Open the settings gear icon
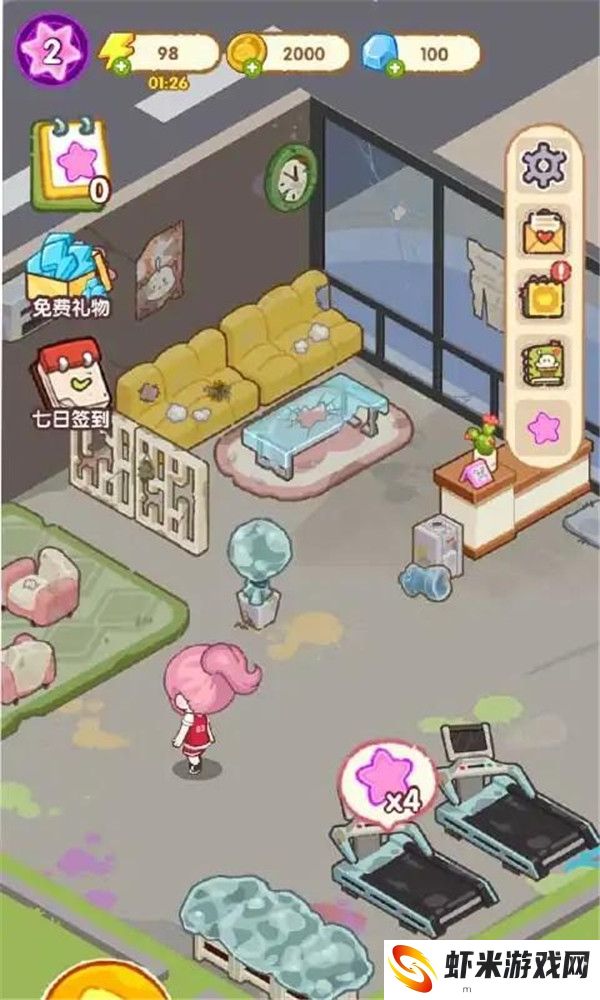This screenshot has width=600, height=1000. tap(544, 165)
